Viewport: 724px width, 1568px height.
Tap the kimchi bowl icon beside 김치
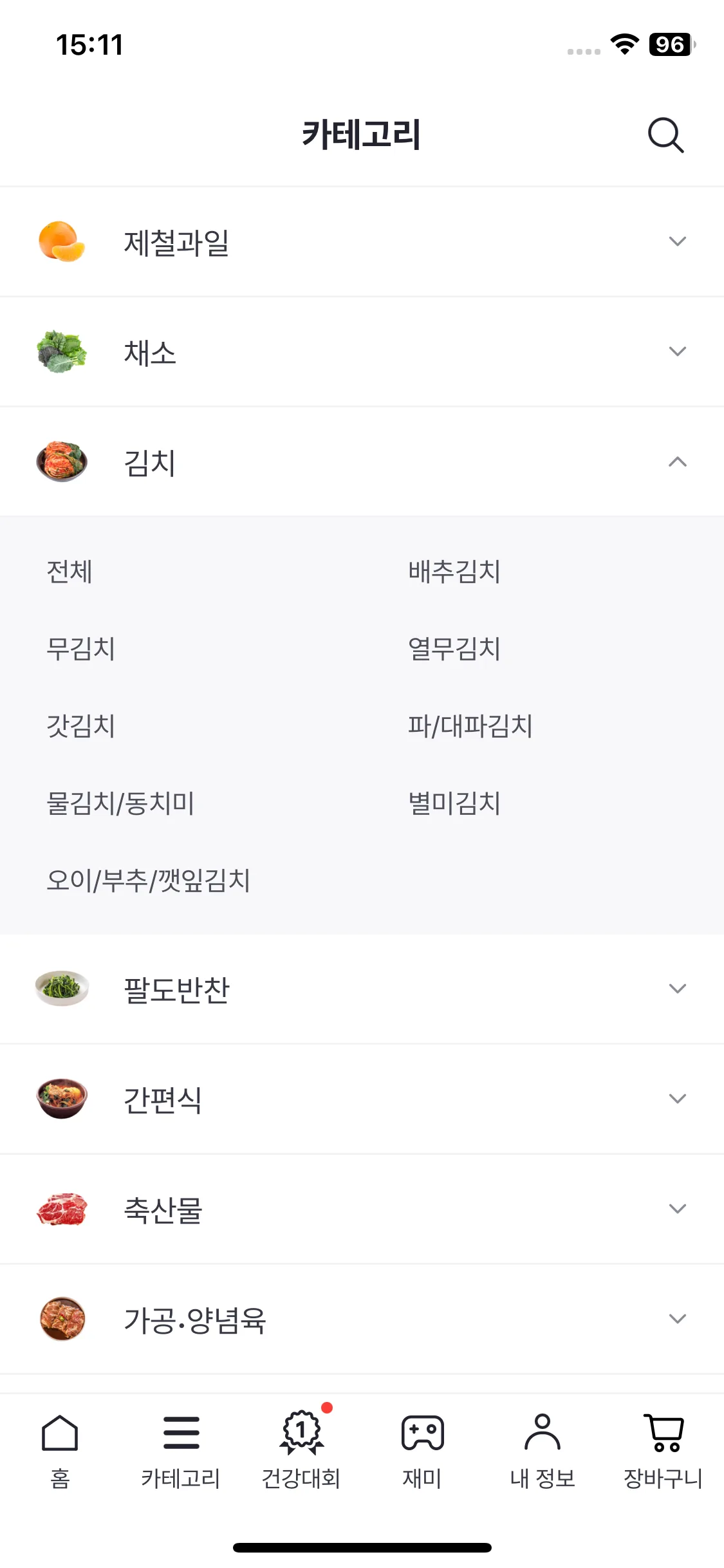(x=61, y=462)
